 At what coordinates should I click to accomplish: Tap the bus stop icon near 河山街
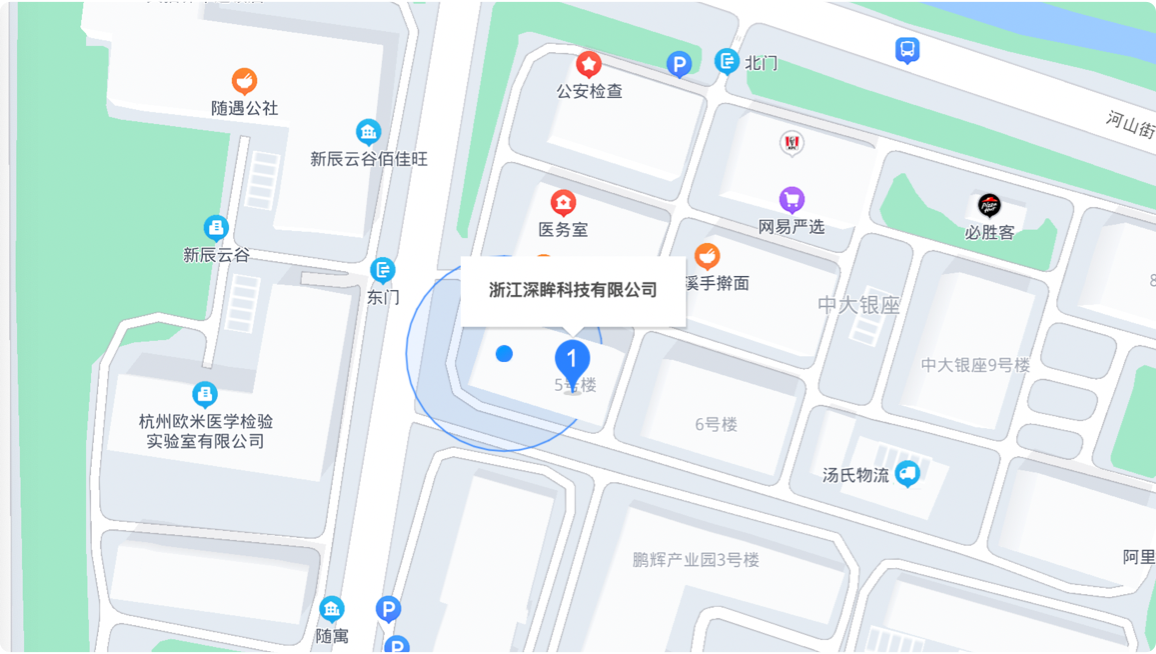[907, 49]
